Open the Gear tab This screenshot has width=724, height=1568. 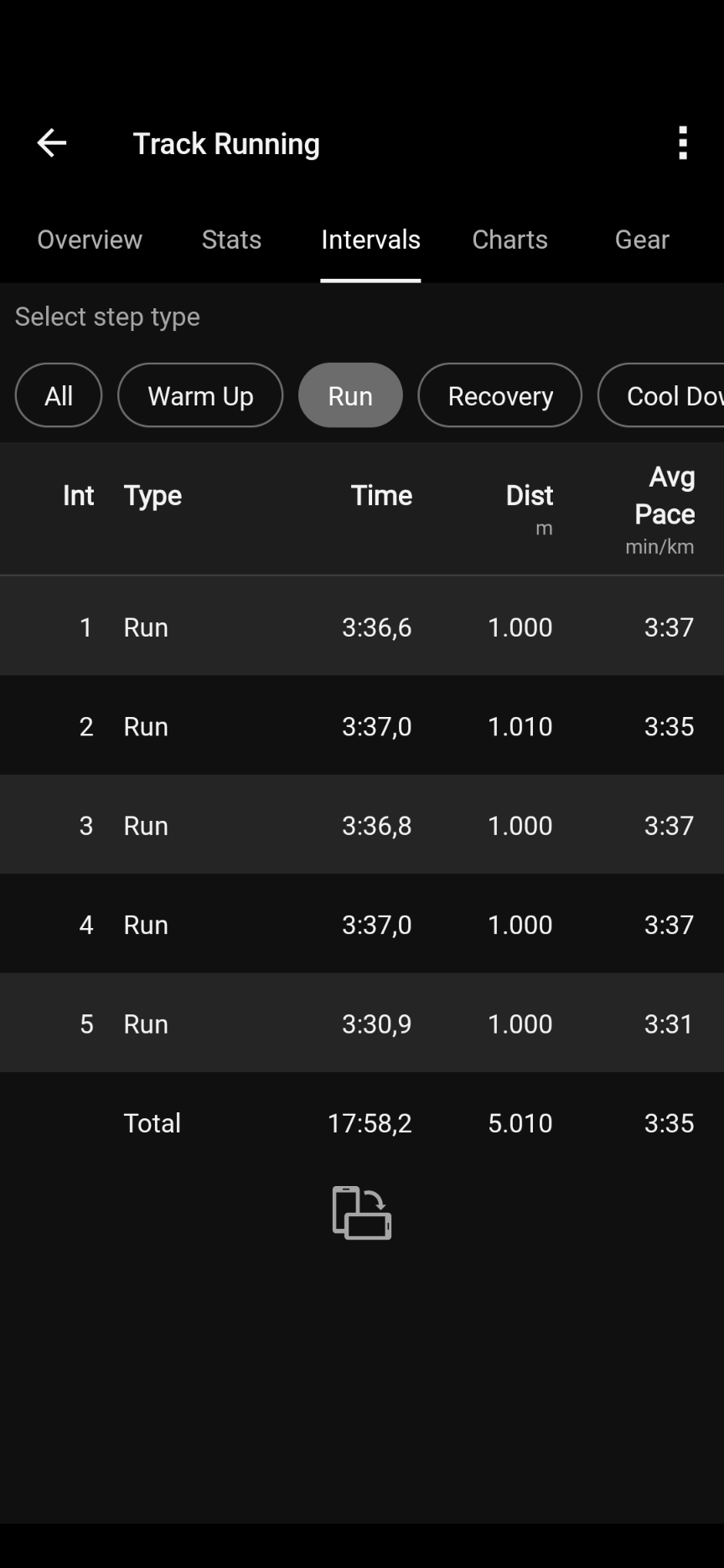(x=642, y=240)
